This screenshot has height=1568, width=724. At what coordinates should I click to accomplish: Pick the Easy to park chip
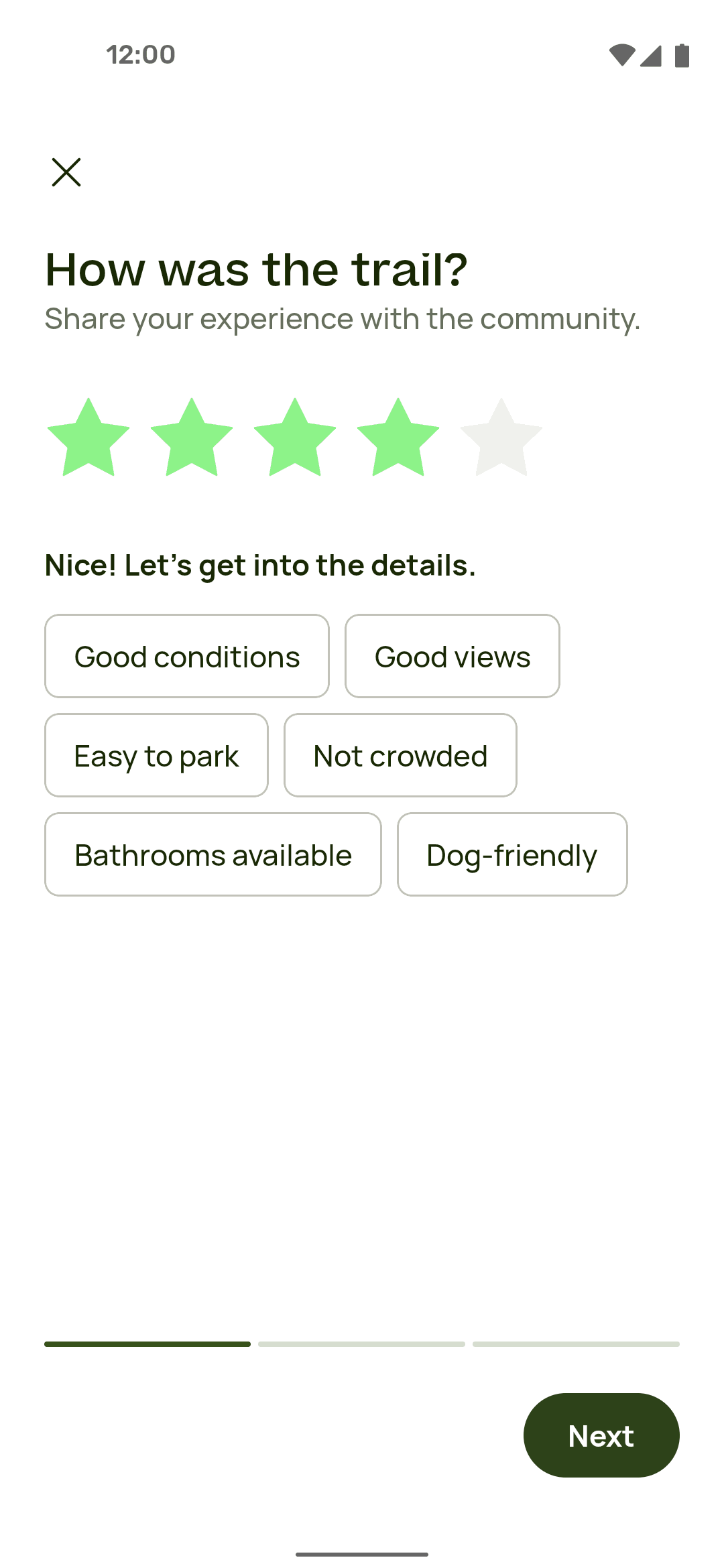click(156, 756)
